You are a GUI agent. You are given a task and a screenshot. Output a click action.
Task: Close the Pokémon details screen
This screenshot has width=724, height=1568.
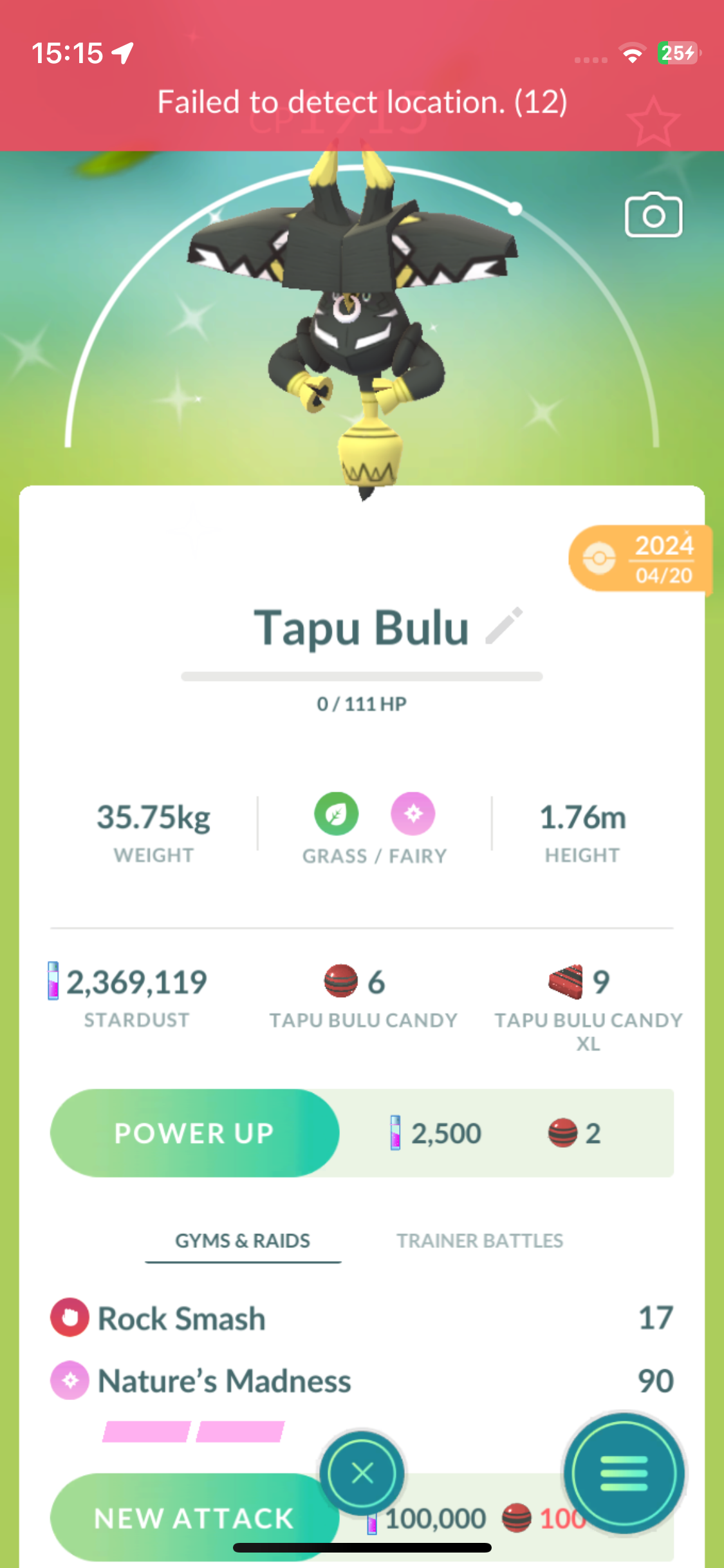[x=362, y=1473]
